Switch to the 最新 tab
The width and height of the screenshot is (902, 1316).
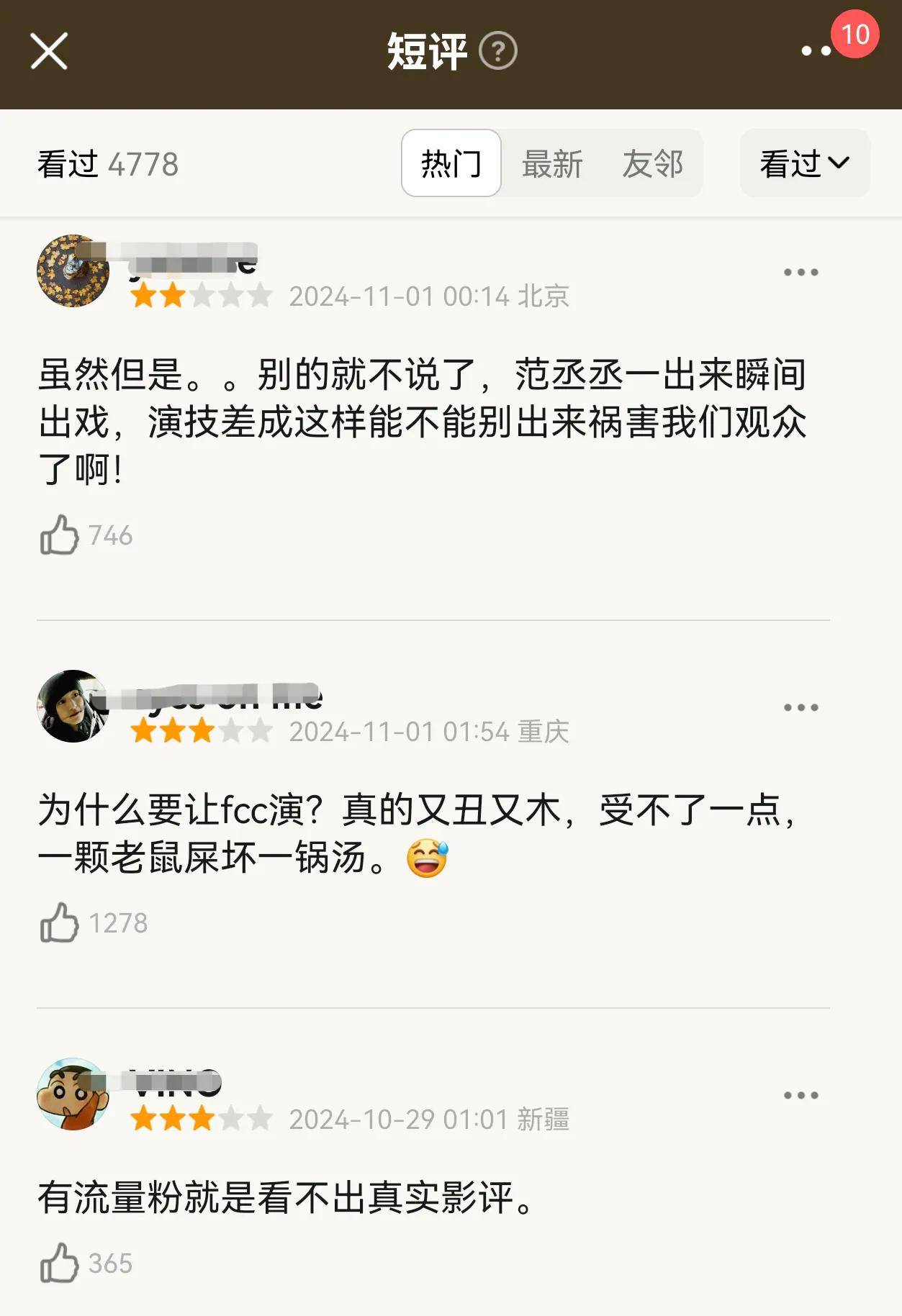tap(552, 163)
